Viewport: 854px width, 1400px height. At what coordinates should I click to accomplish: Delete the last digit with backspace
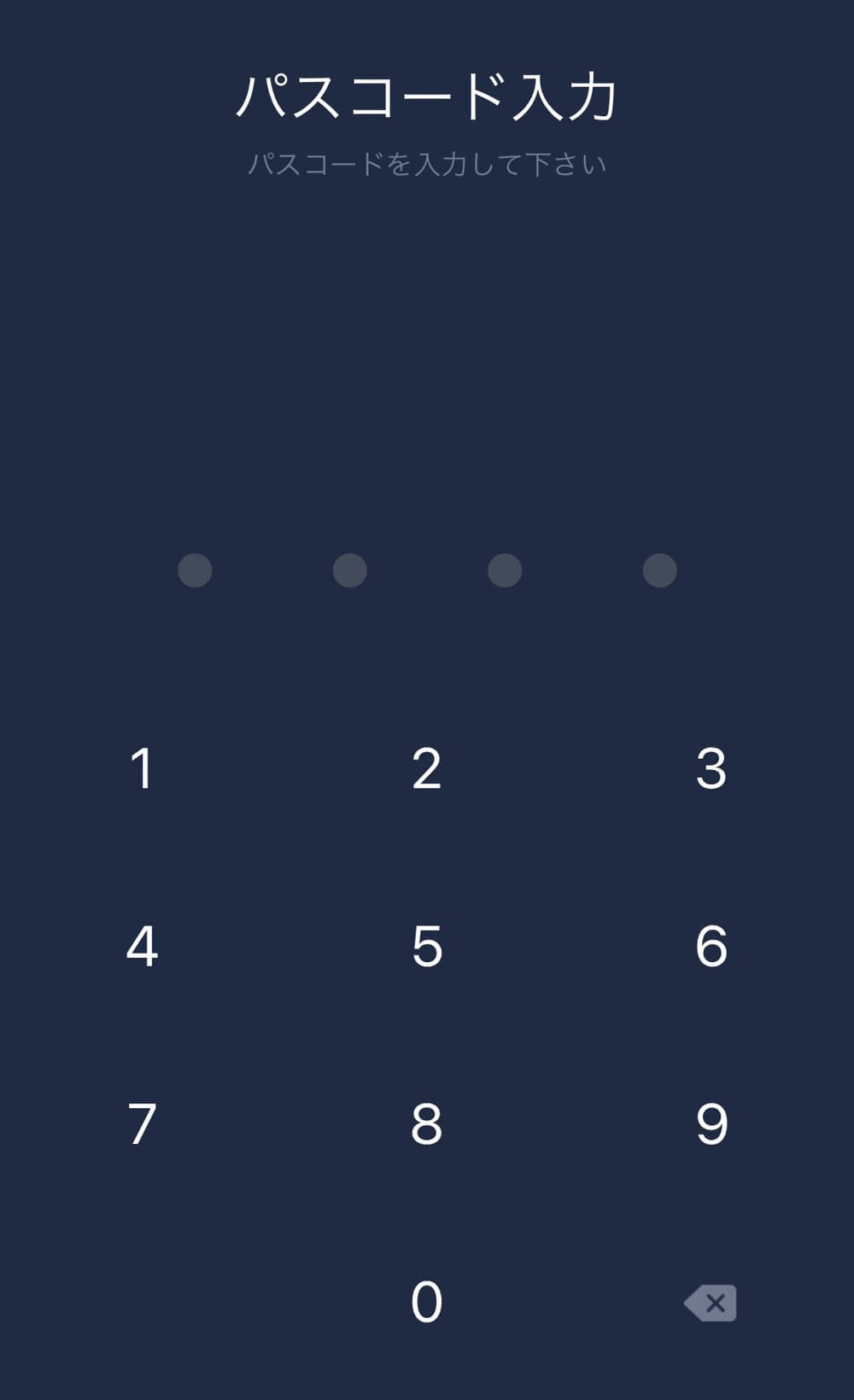pos(711,1303)
